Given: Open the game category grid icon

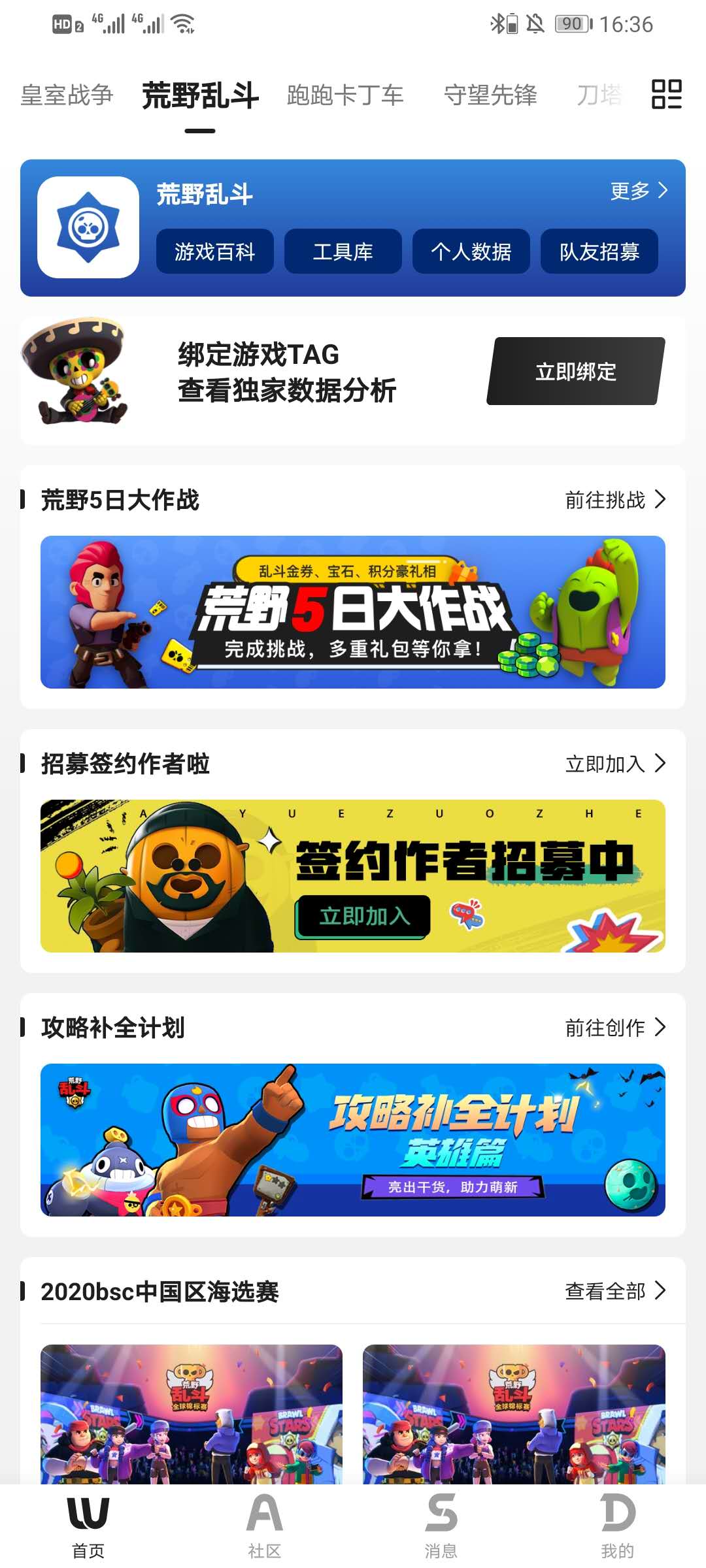Looking at the screenshot, I should pyautogui.click(x=667, y=94).
